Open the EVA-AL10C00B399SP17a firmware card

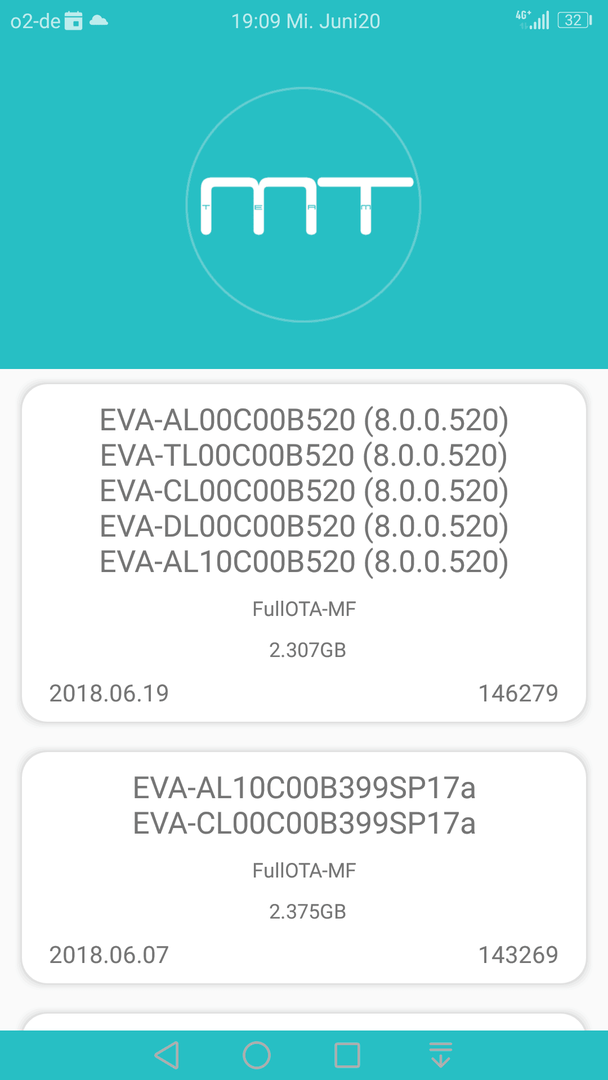[x=304, y=867]
